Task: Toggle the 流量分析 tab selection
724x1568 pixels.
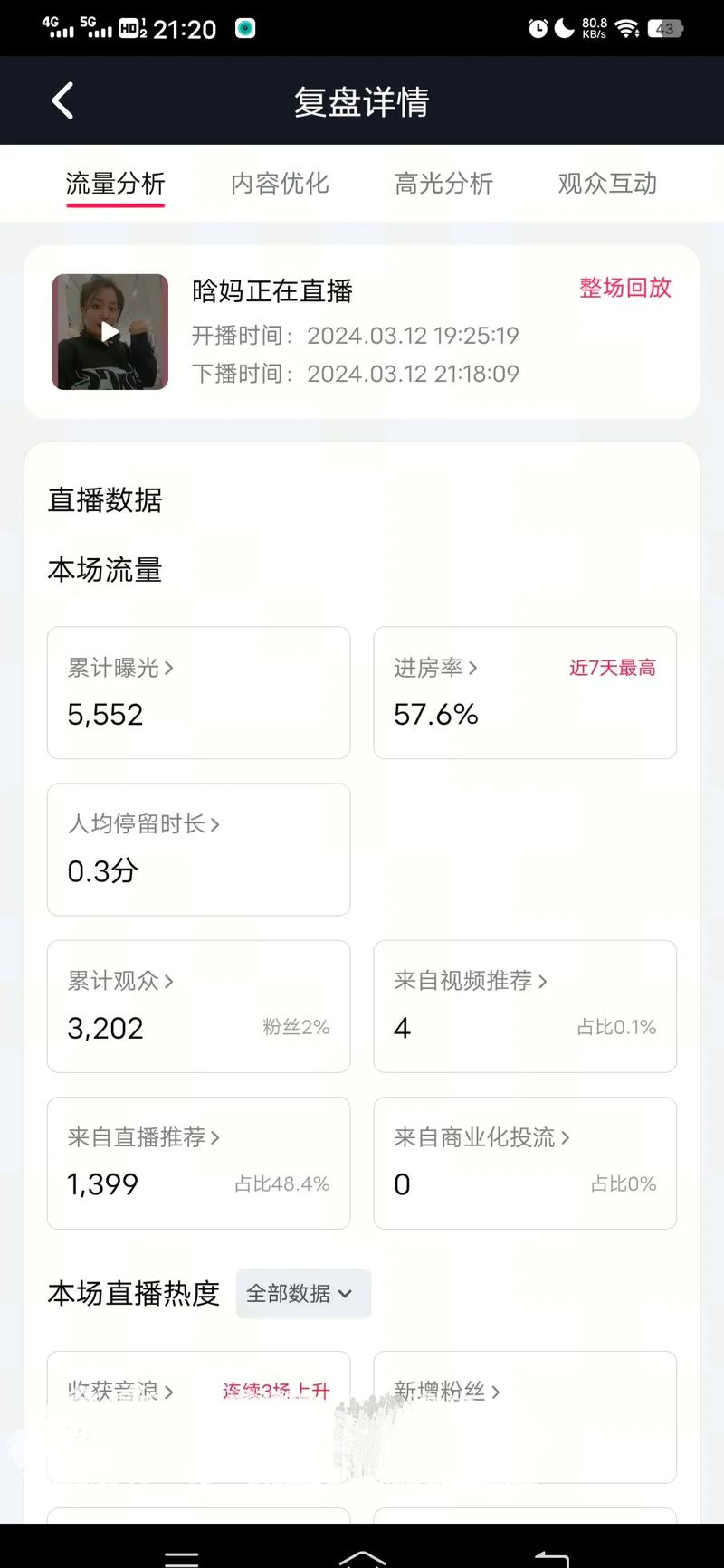Action: (x=115, y=184)
